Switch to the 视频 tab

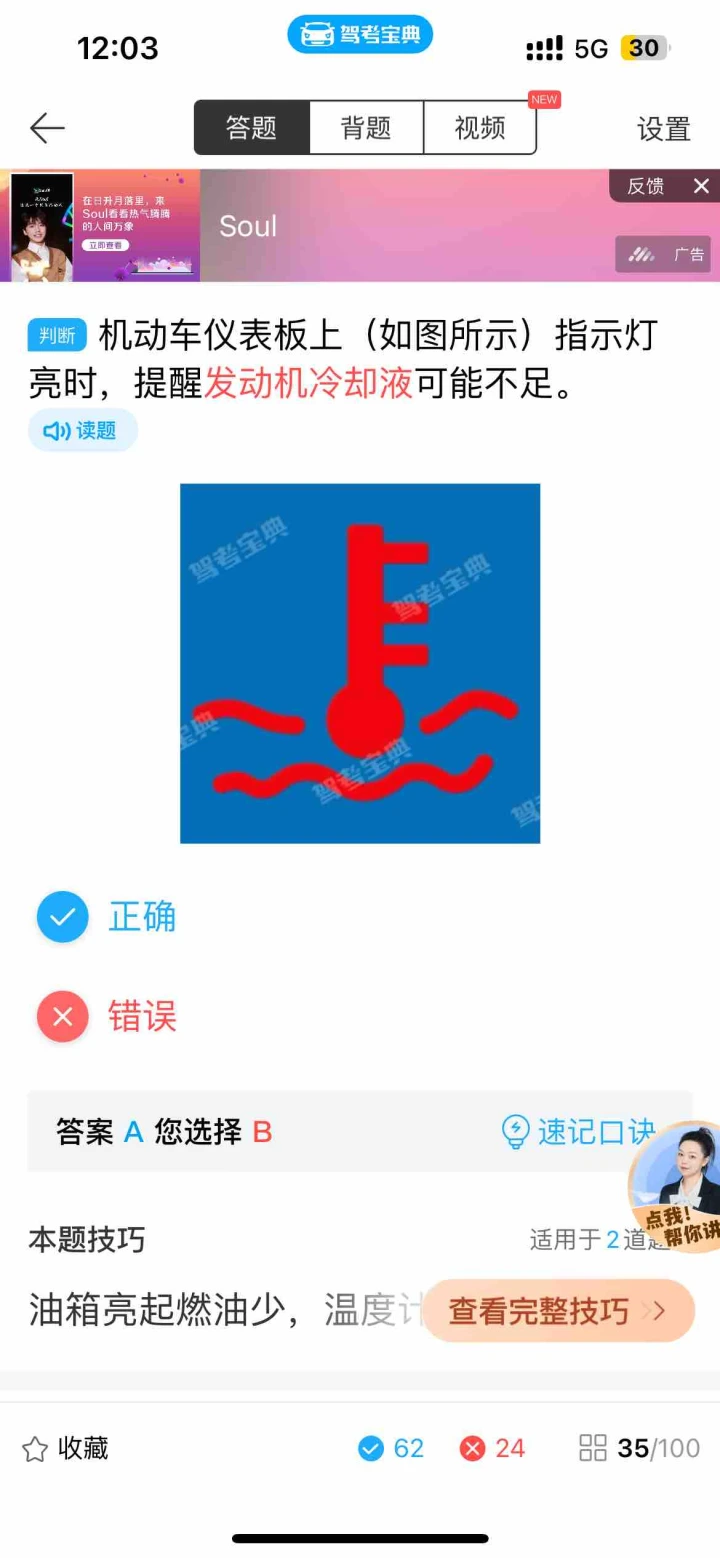coord(480,128)
